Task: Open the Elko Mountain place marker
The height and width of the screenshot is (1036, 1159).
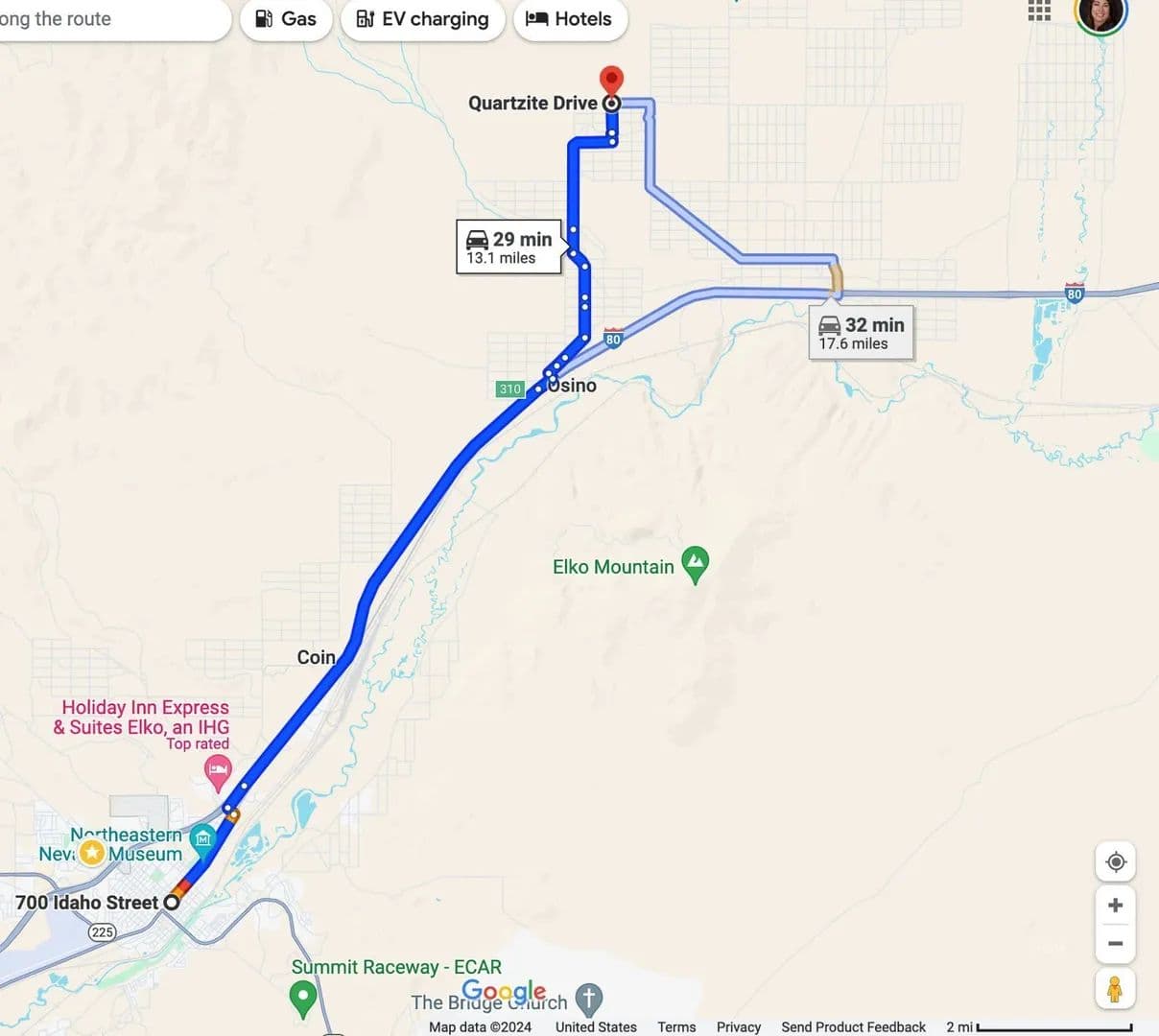Action: pos(696,564)
